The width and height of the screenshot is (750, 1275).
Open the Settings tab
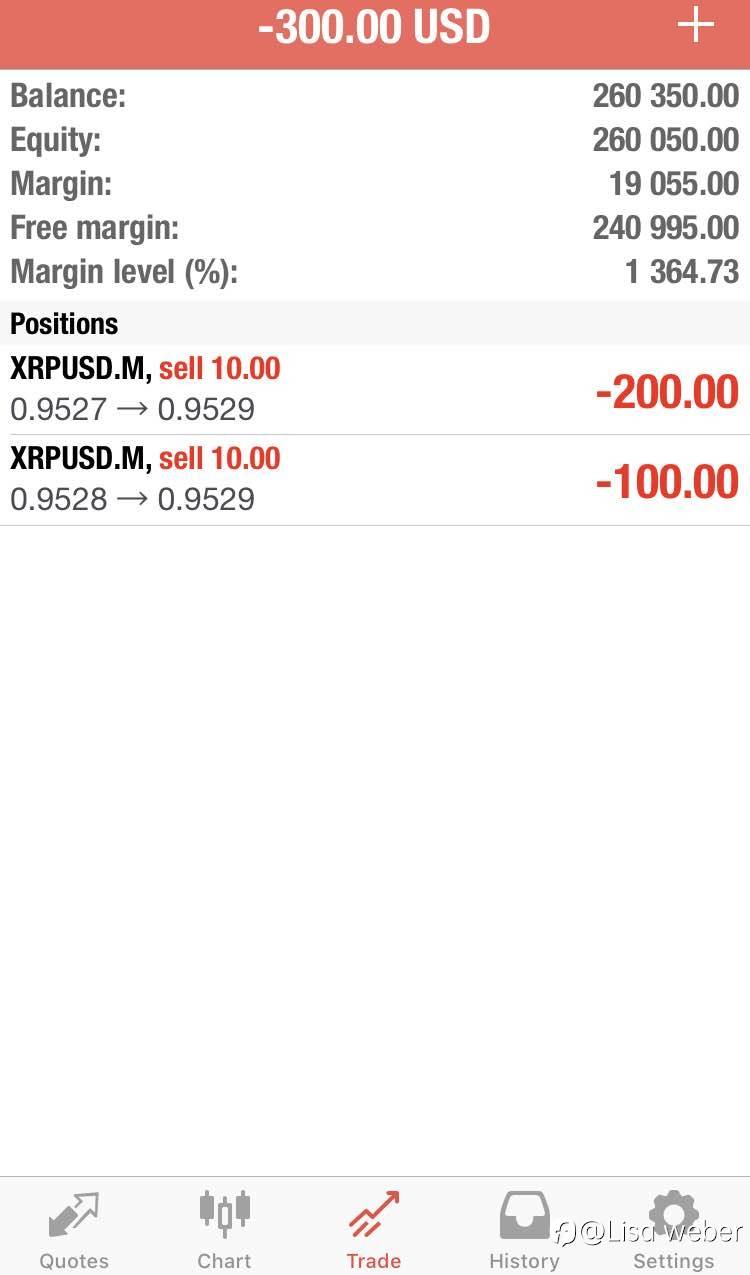(674, 1228)
